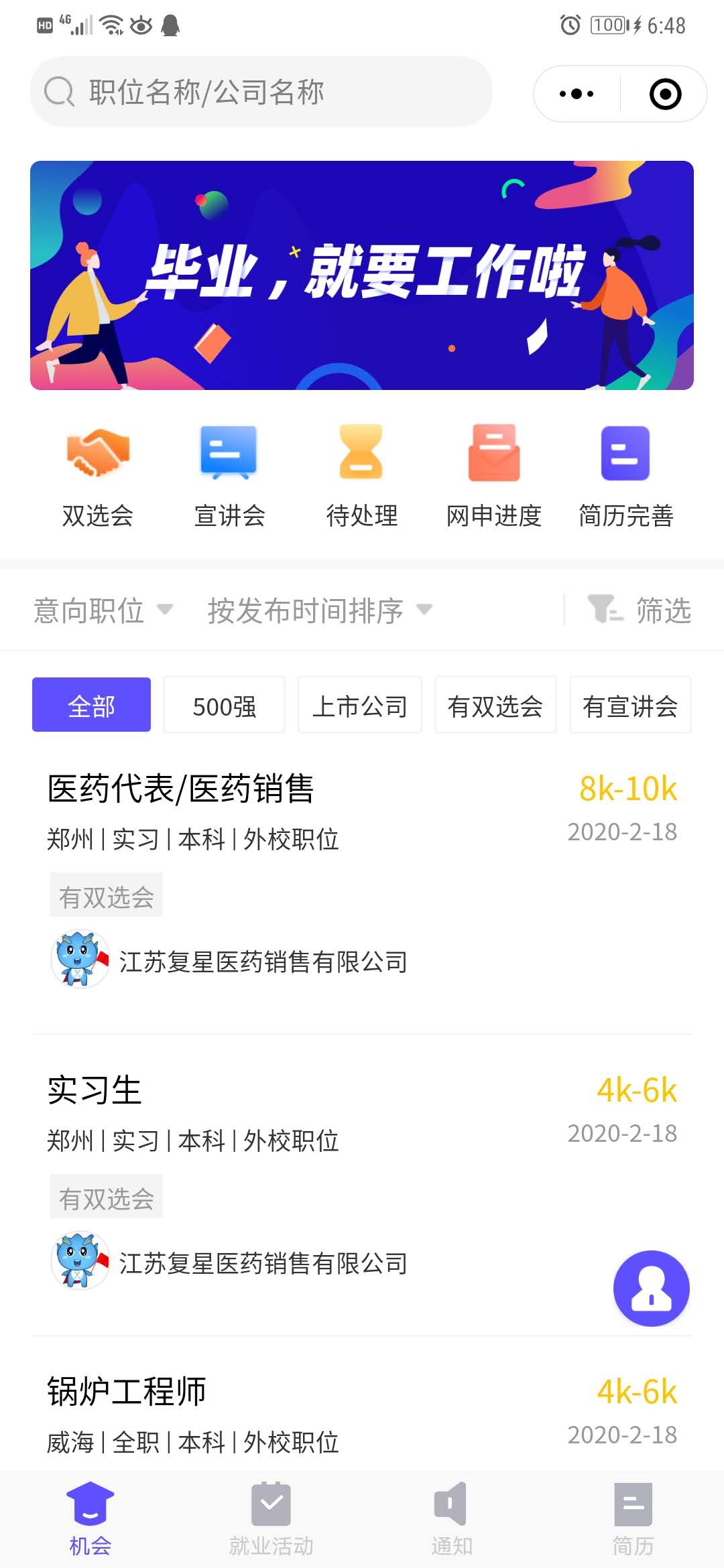724x1568 pixels.
Task: Open the 医药代表/医药销售 job listing
Action: pos(181,789)
